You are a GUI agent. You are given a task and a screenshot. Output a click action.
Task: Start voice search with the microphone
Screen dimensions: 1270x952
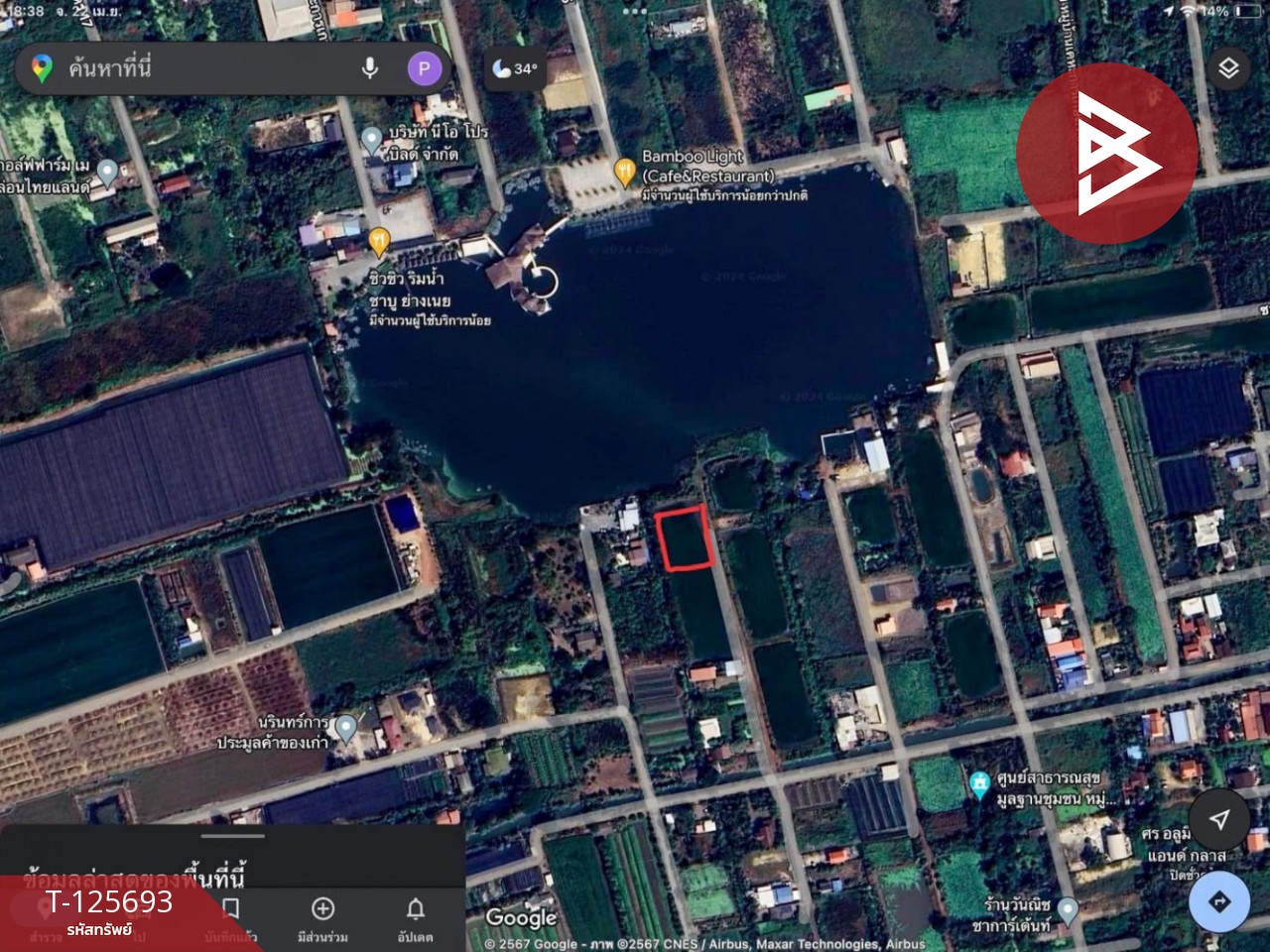click(369, 68)
